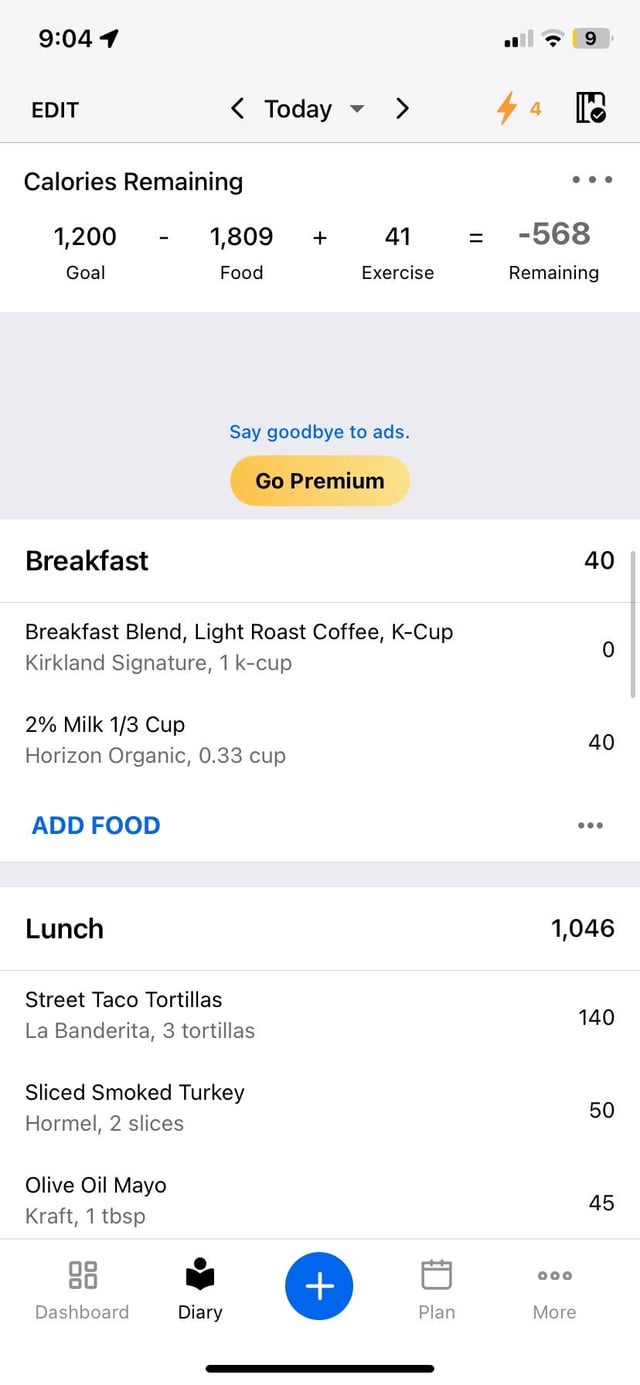Open Breakfast Blend coffee entry
The width and height of the screenshot is (640, 1385).
320,648
